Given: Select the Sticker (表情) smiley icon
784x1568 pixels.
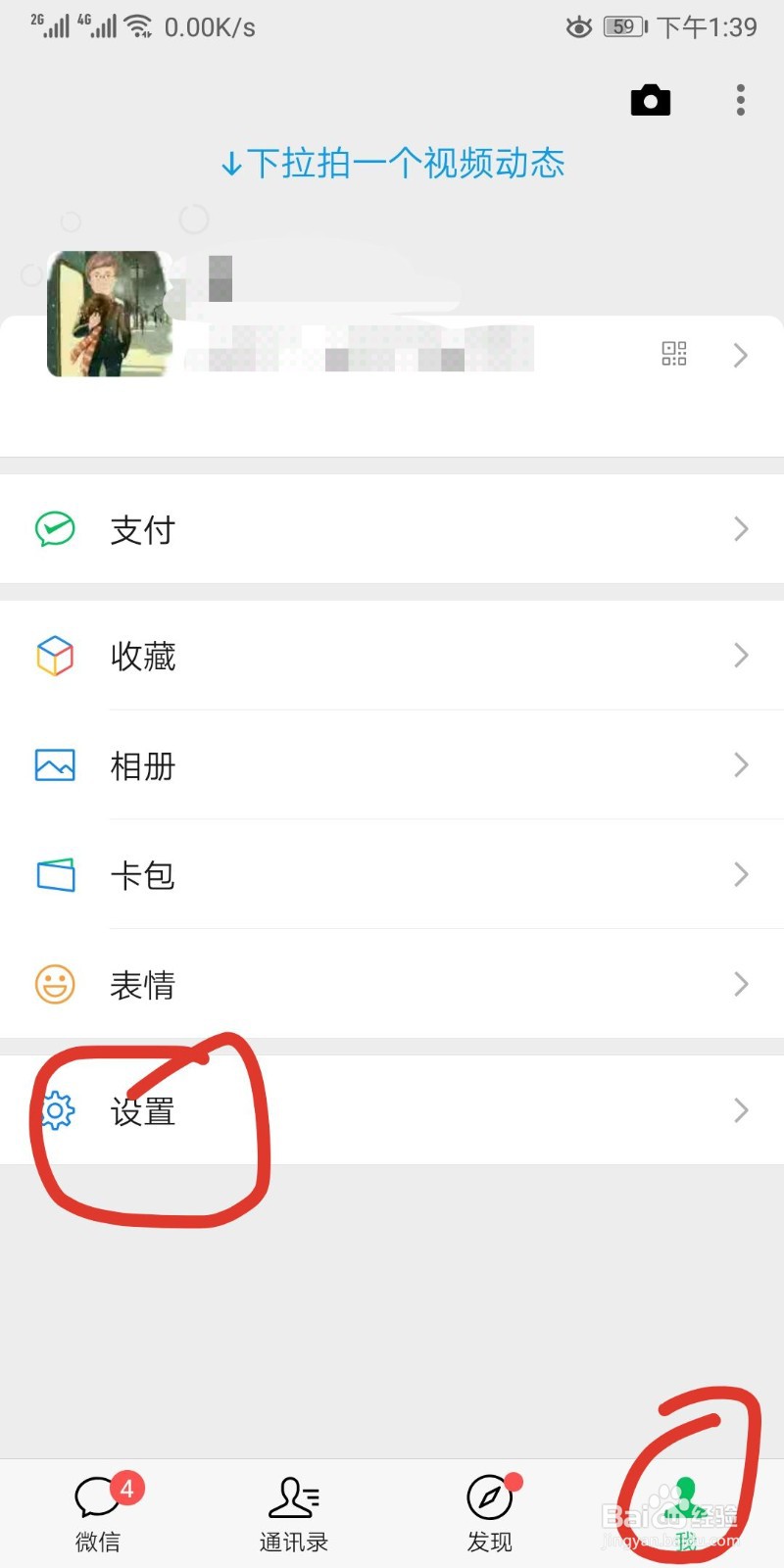Looking at the screenshot, I should point(55,985).
